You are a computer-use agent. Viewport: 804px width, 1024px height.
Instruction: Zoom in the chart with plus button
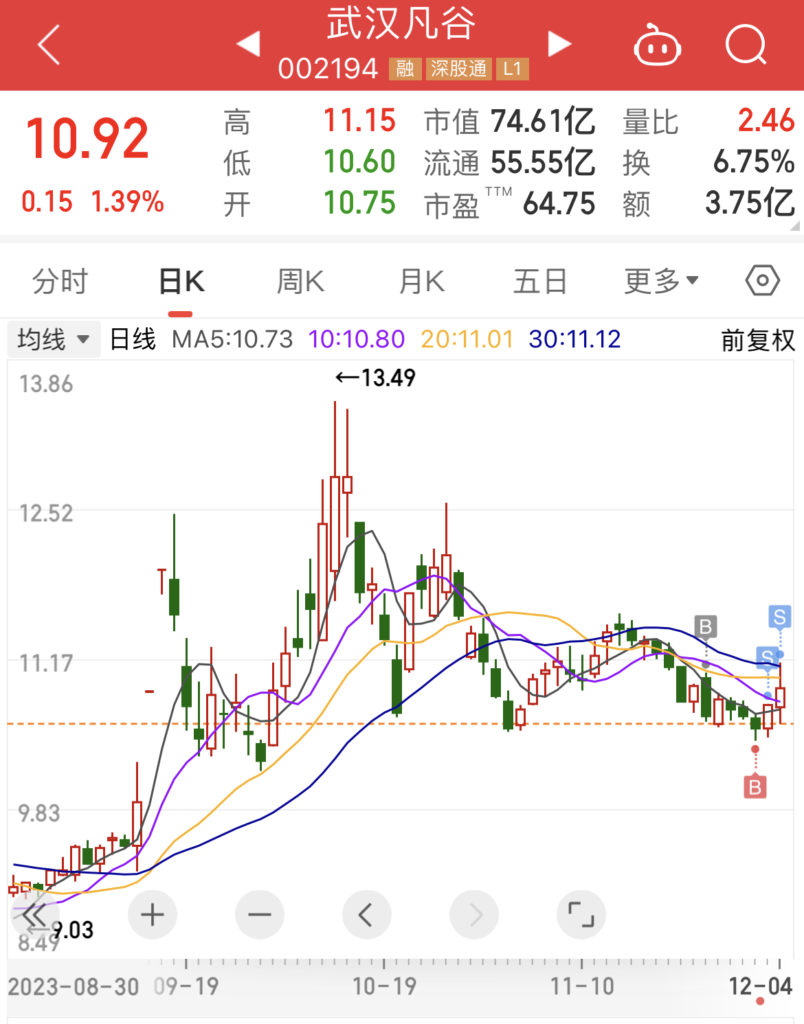[x=152, y=914]
